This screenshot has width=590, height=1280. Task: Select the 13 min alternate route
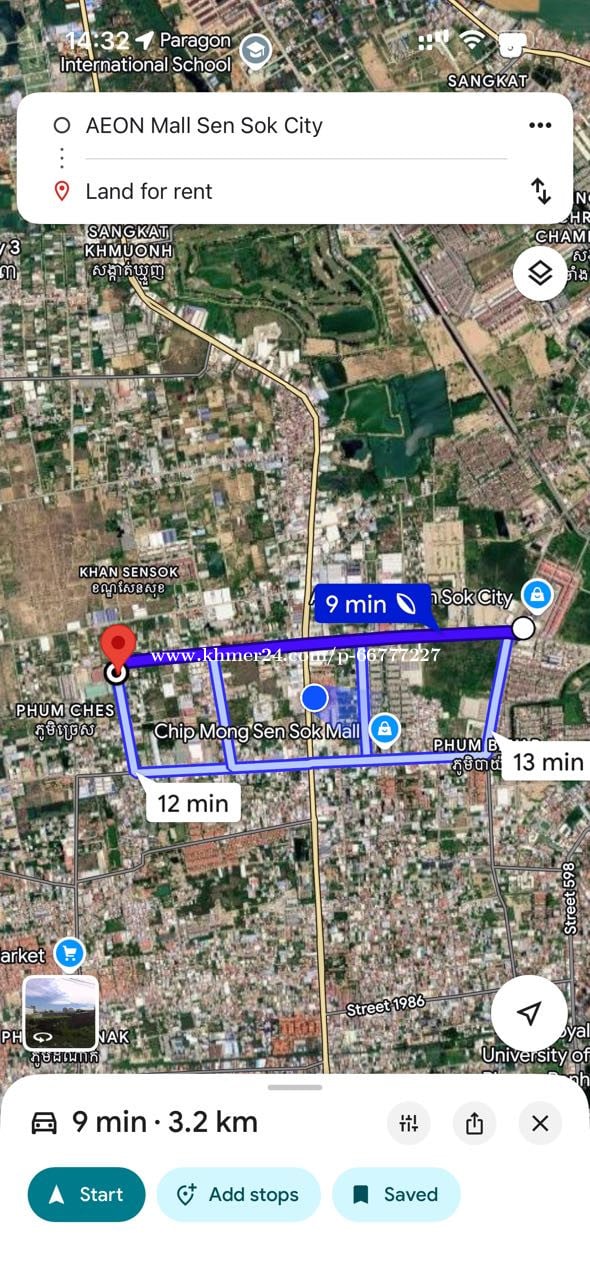point(547,762)
